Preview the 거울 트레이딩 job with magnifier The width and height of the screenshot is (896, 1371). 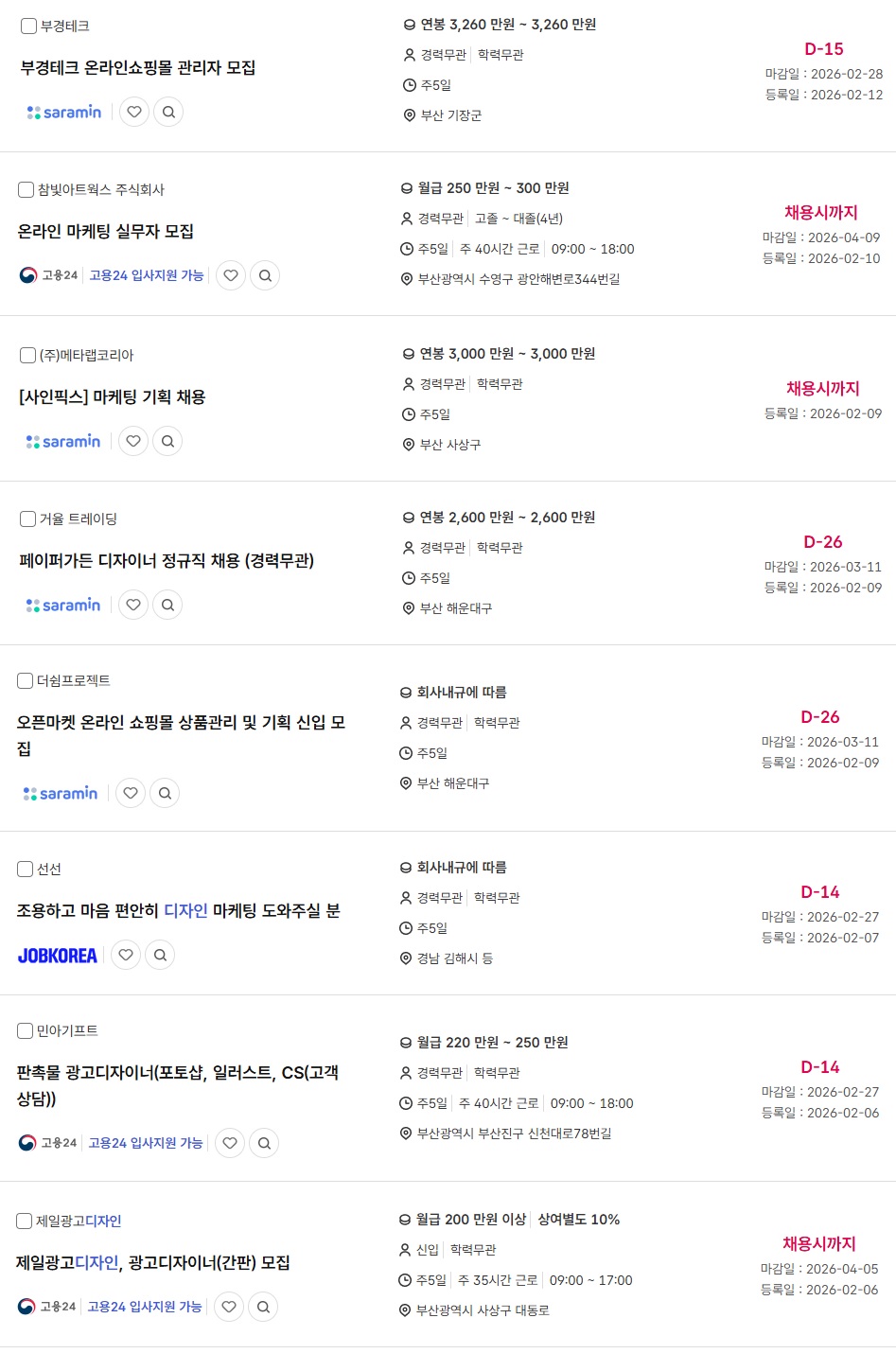pos(167,605)
